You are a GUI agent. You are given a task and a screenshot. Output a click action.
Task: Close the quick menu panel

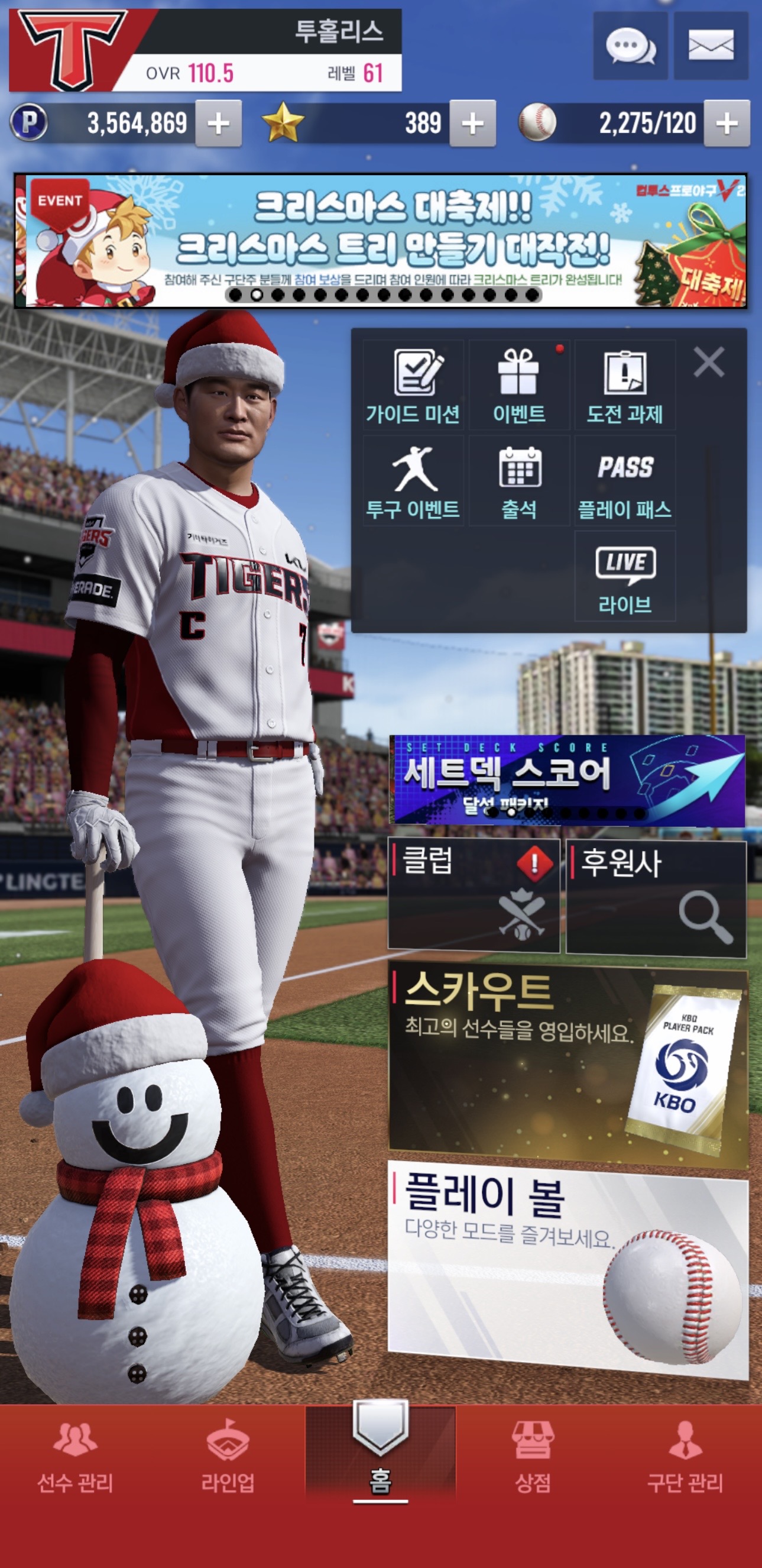pos(709,363)
